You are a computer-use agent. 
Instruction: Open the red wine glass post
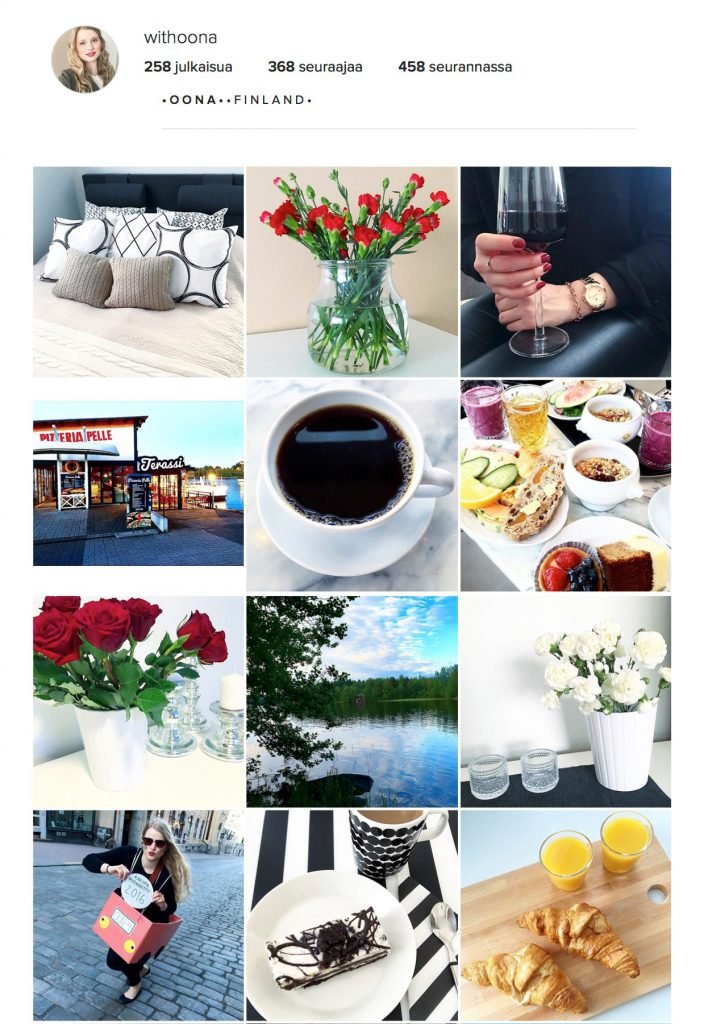point(565,271)
